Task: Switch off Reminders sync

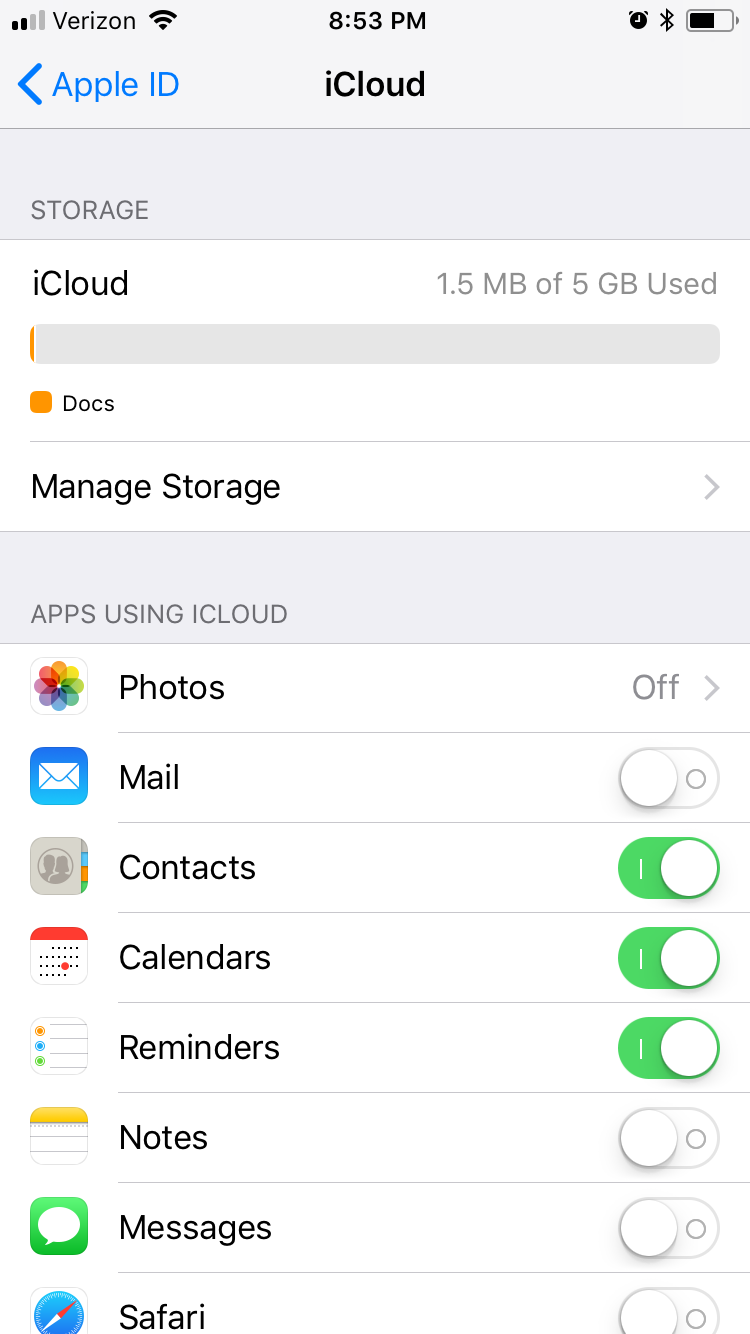Action: pos(669,1048)
